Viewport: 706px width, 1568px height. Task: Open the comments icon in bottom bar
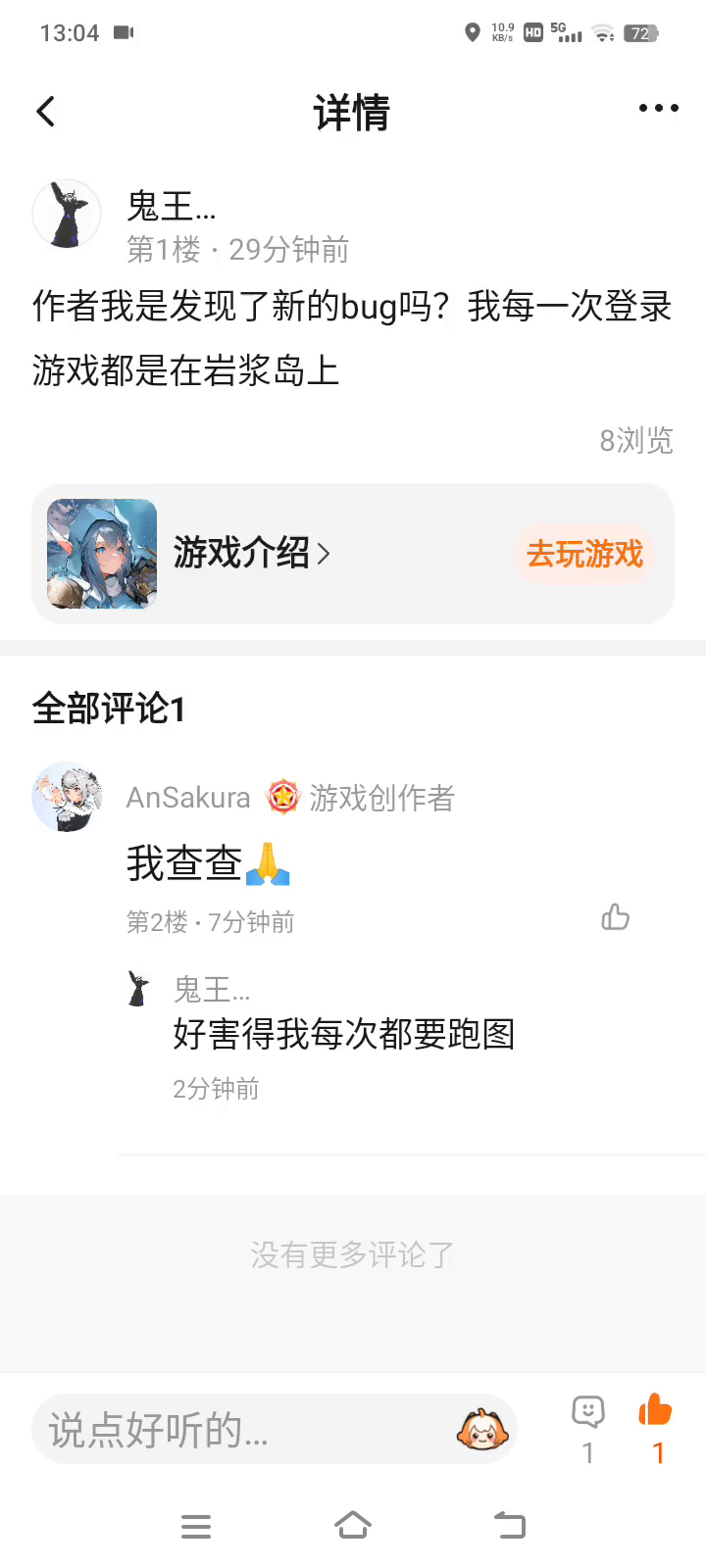587,1413
